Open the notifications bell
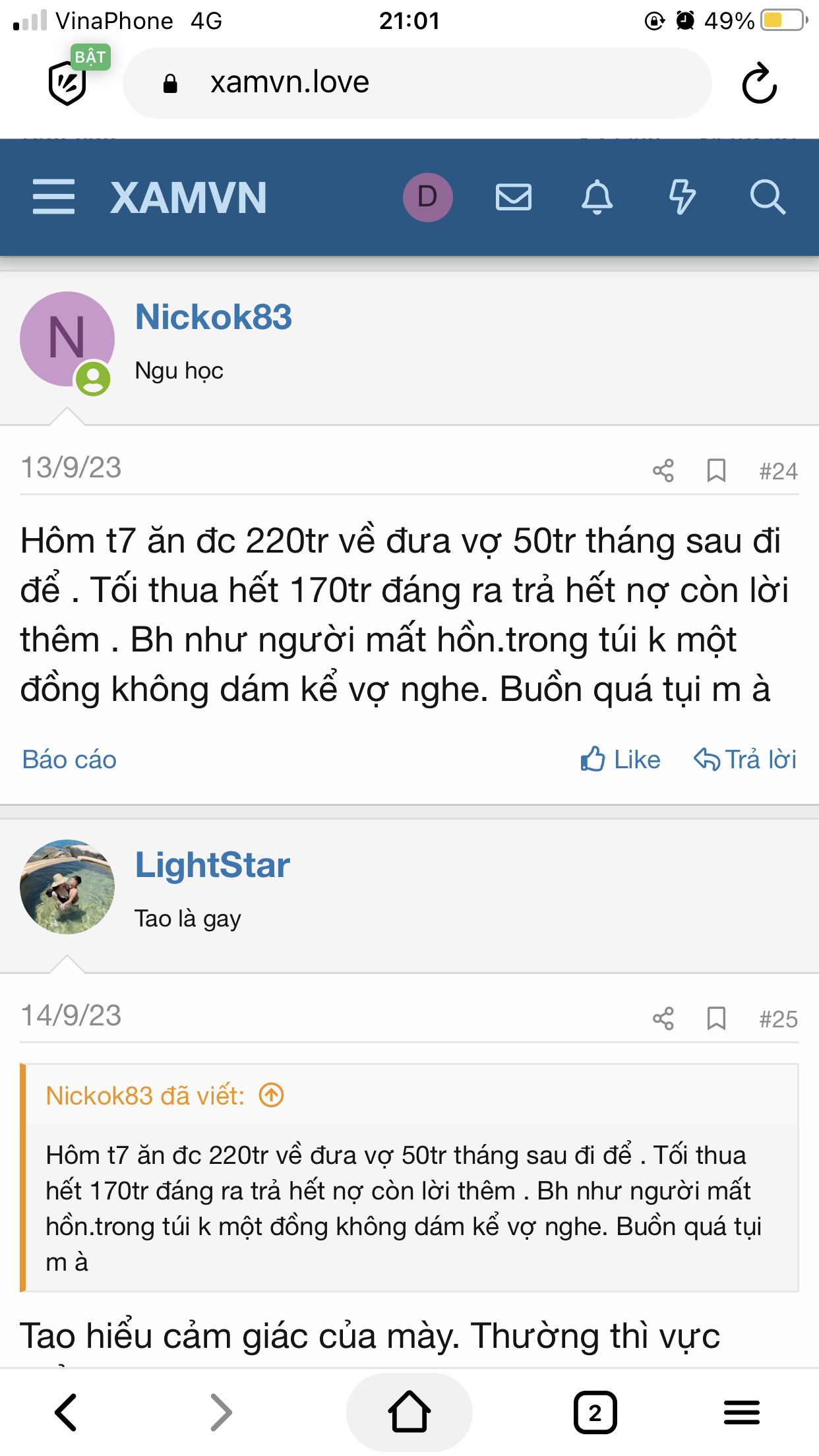The height and width of the screenshot is (1456, 819). (597, 197)
